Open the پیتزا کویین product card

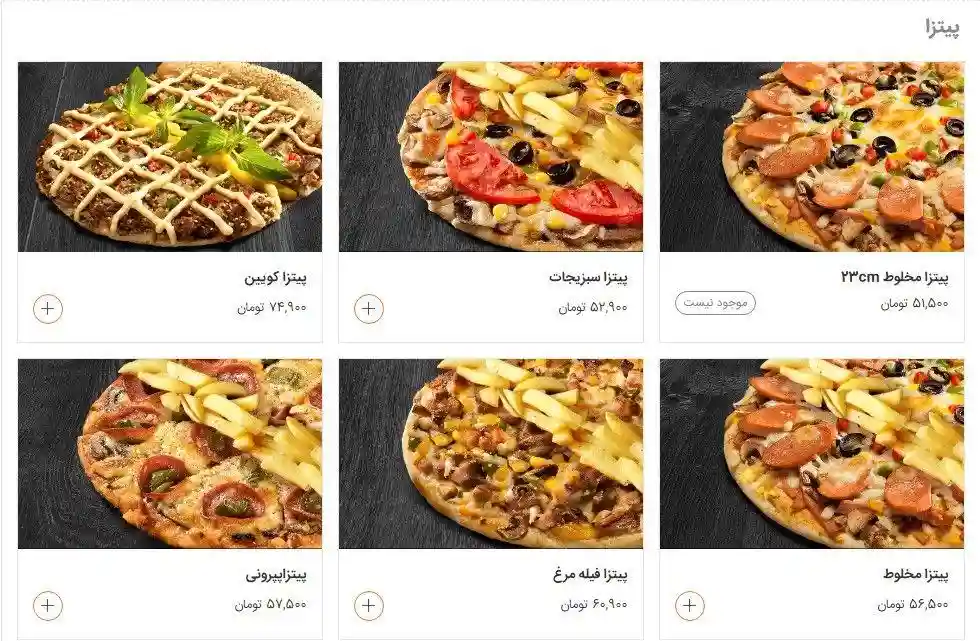[x=170, y=157]
